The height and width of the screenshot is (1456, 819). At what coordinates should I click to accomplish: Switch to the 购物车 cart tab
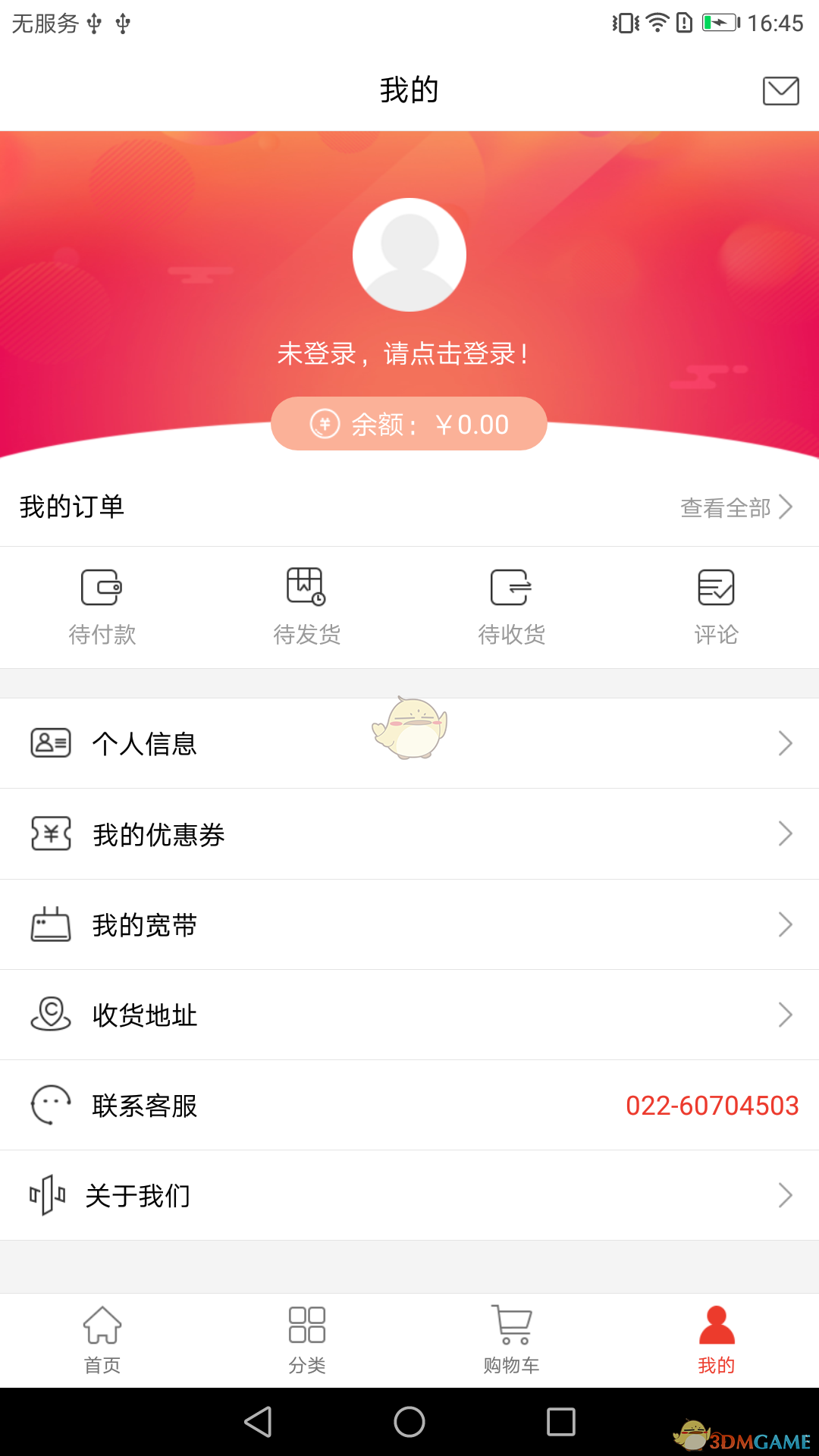[x=512, y=1341]
